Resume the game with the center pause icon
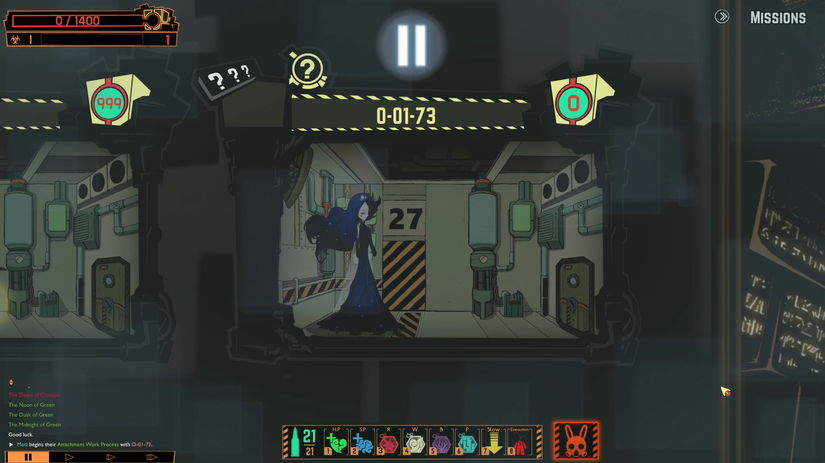The image size is (825, 463). [411, 45]
